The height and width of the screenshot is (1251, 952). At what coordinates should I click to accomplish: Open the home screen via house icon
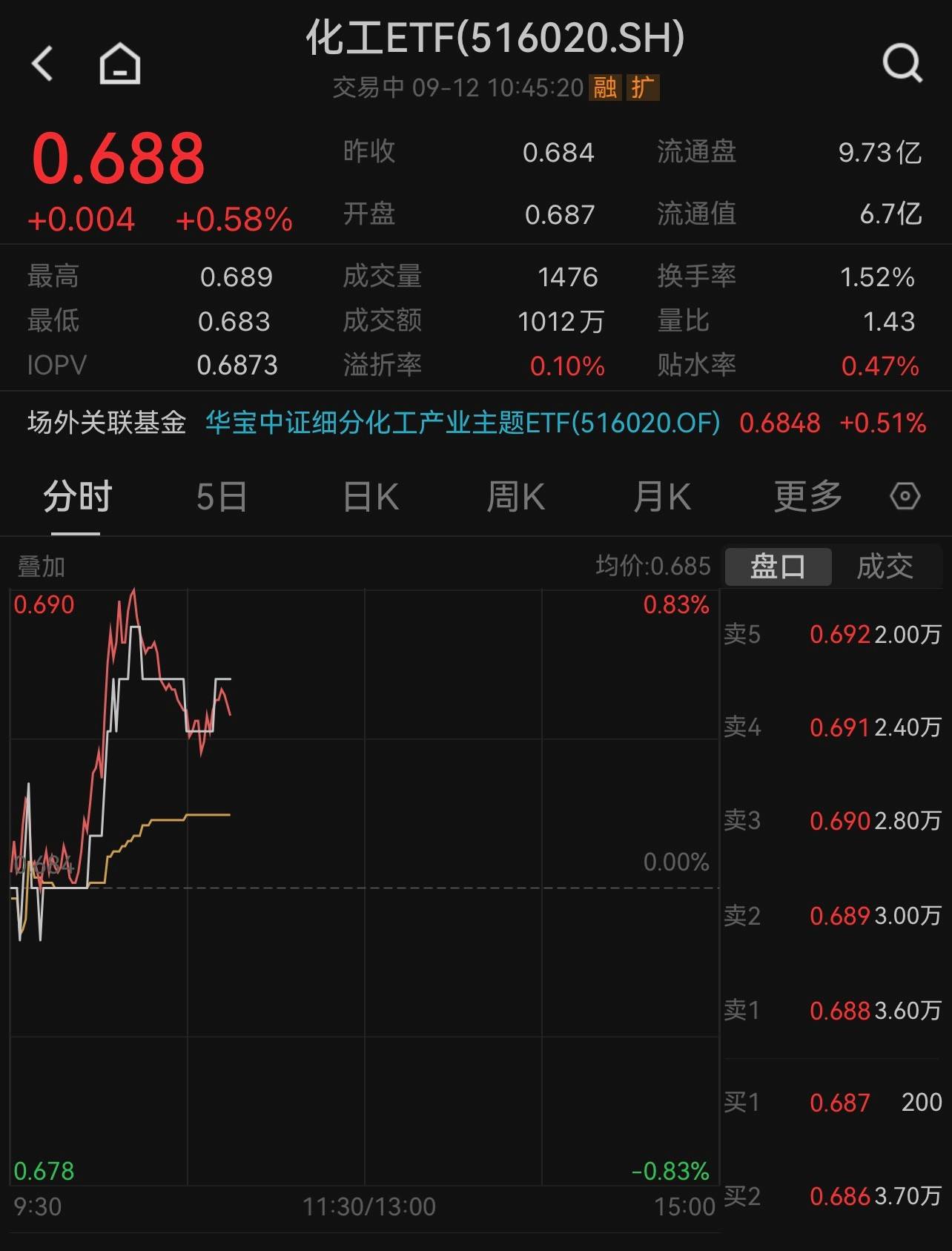119,62
